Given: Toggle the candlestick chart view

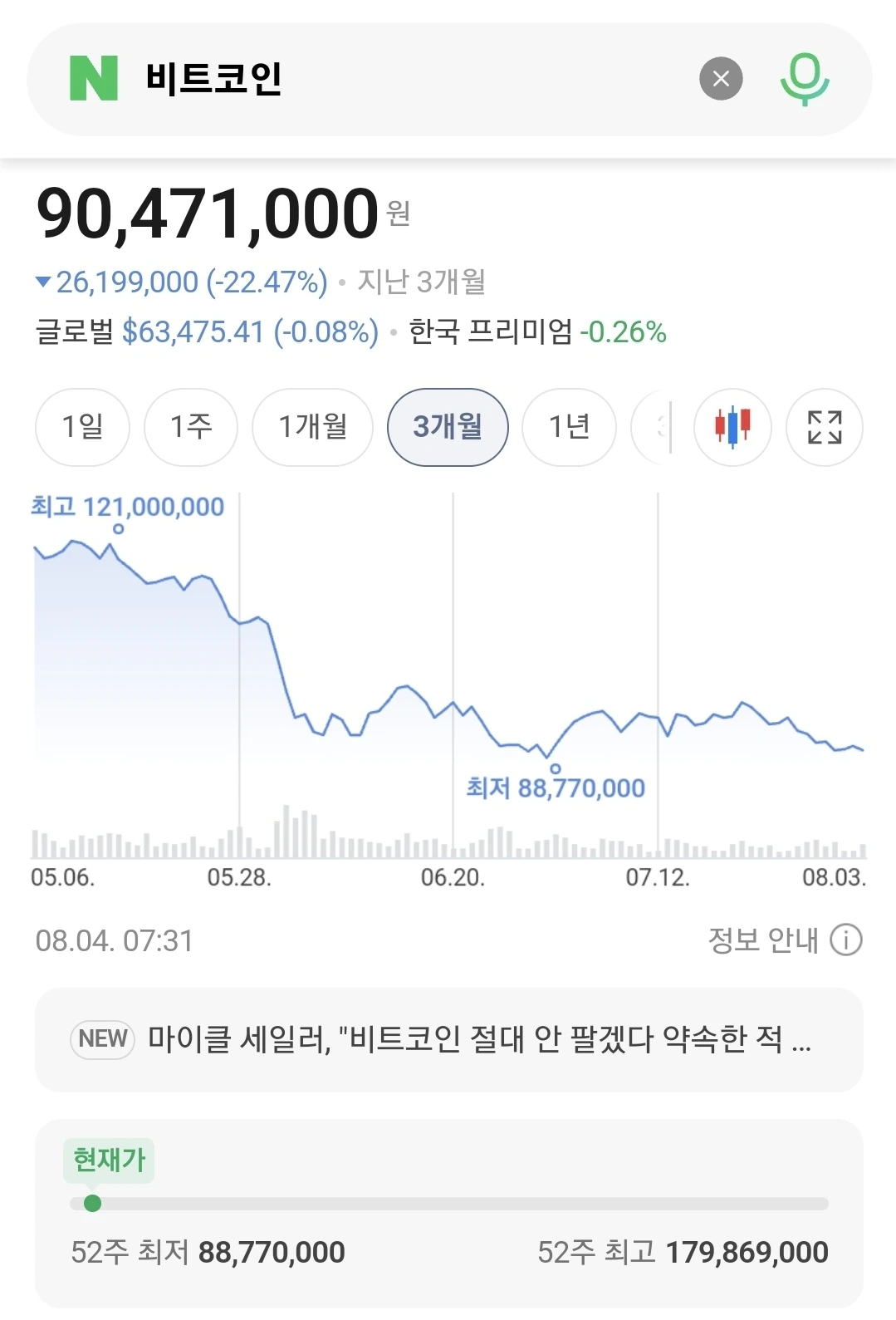Looking at the screenshot, I should click(732, 427).
